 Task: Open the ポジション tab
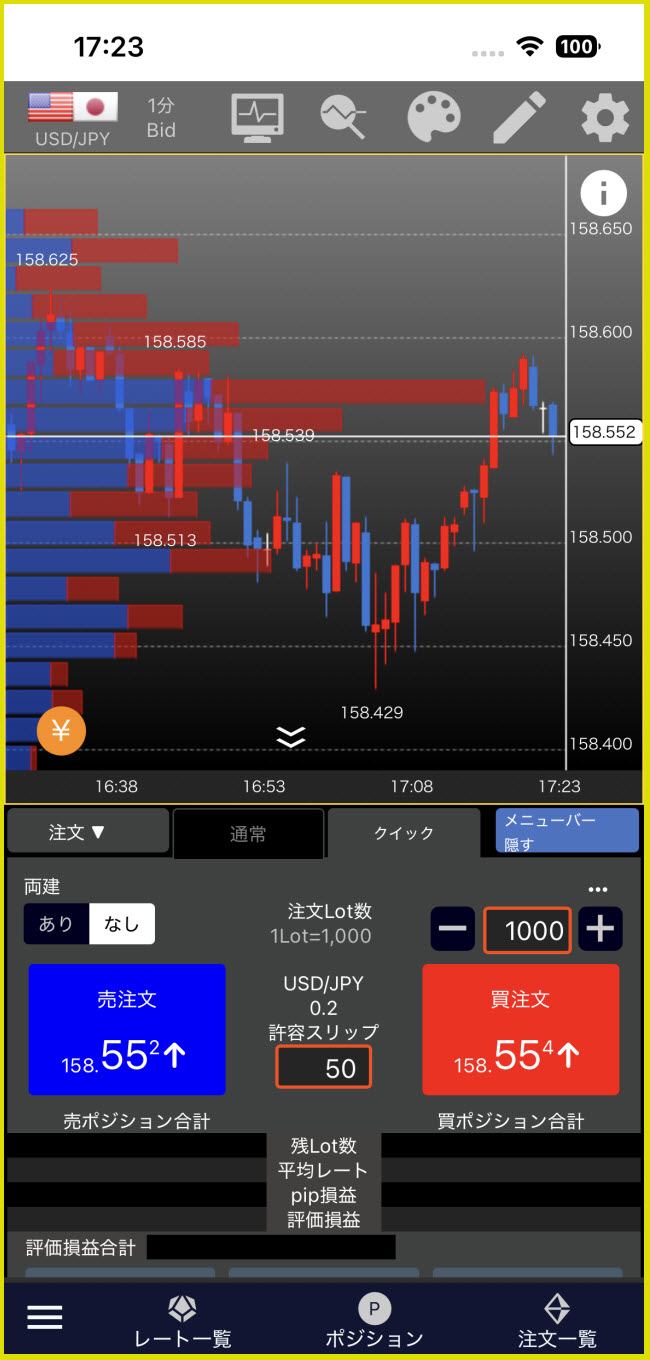(374, 1322)
